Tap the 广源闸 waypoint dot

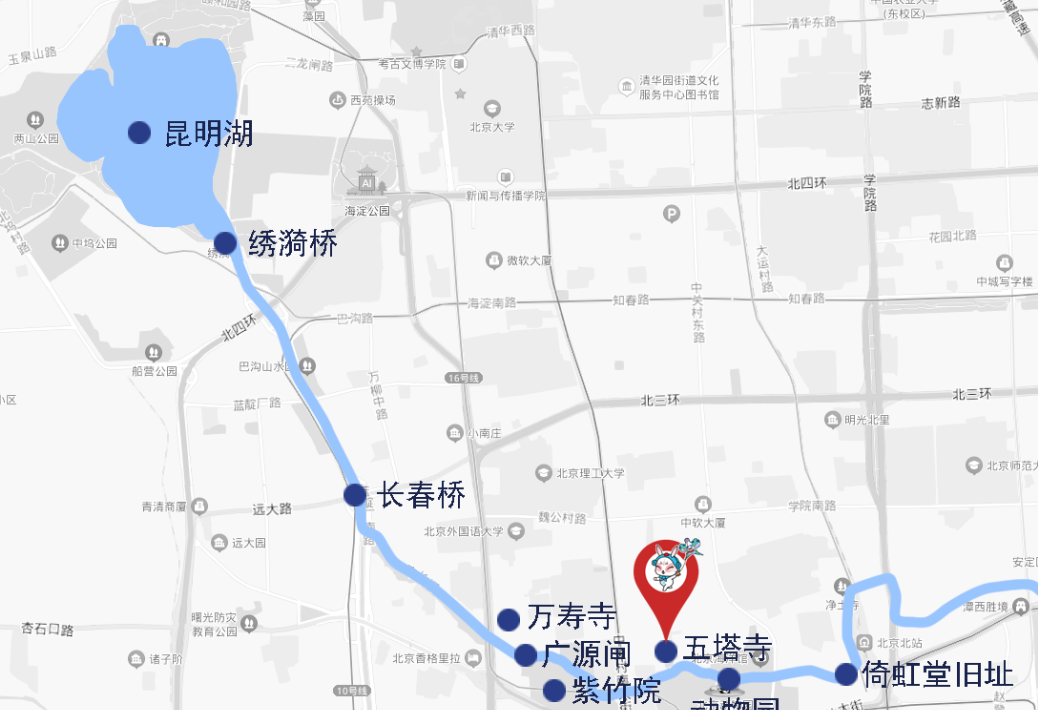tap(526, 655)
